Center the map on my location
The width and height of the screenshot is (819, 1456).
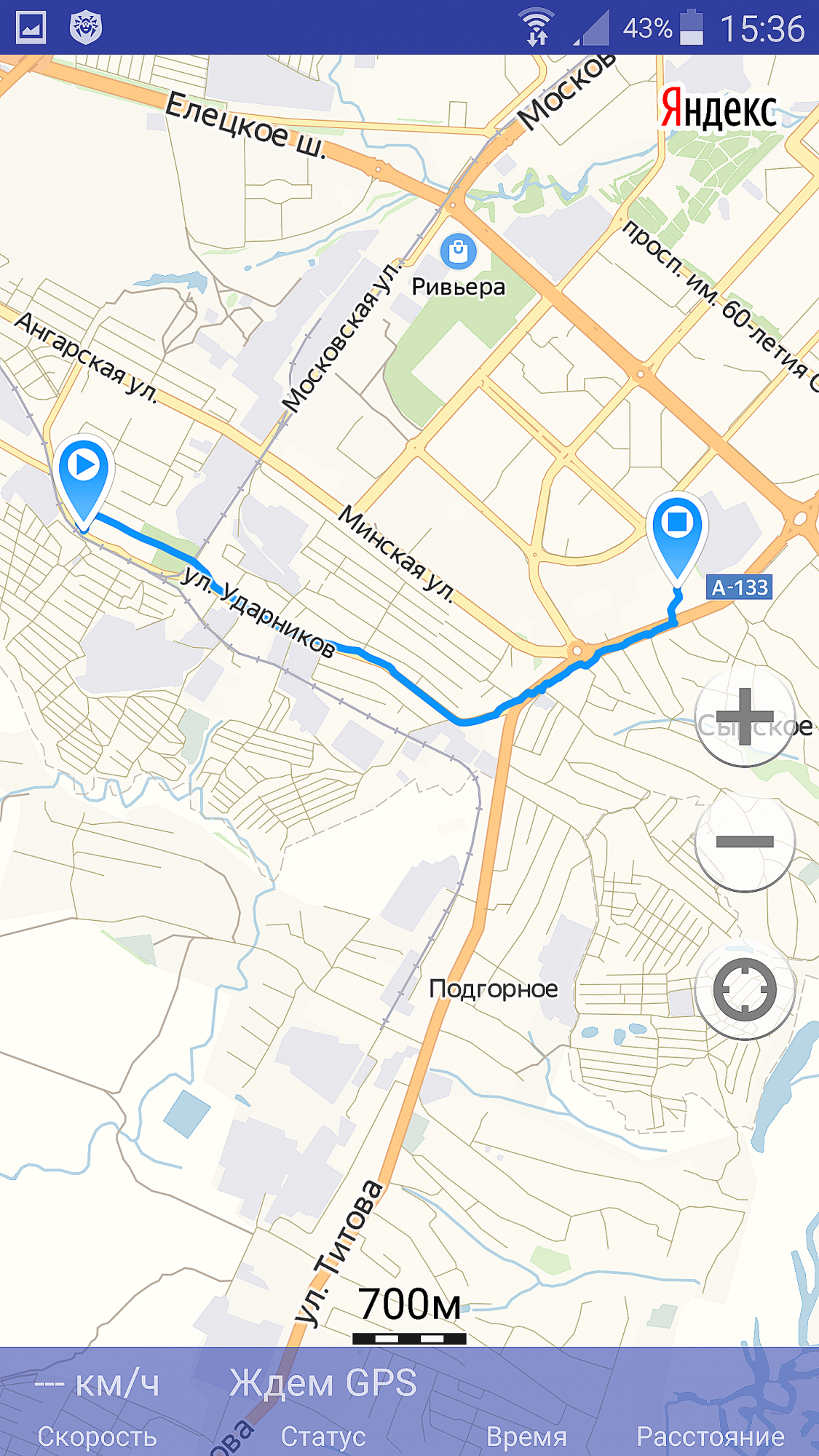tap(744, 990)
